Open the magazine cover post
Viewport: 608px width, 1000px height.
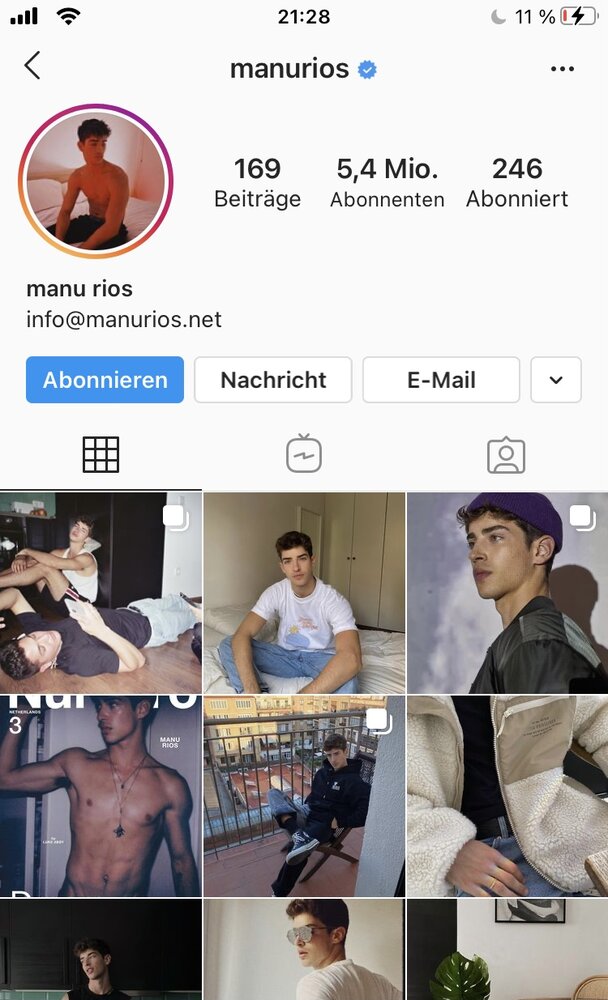(100, 796)
